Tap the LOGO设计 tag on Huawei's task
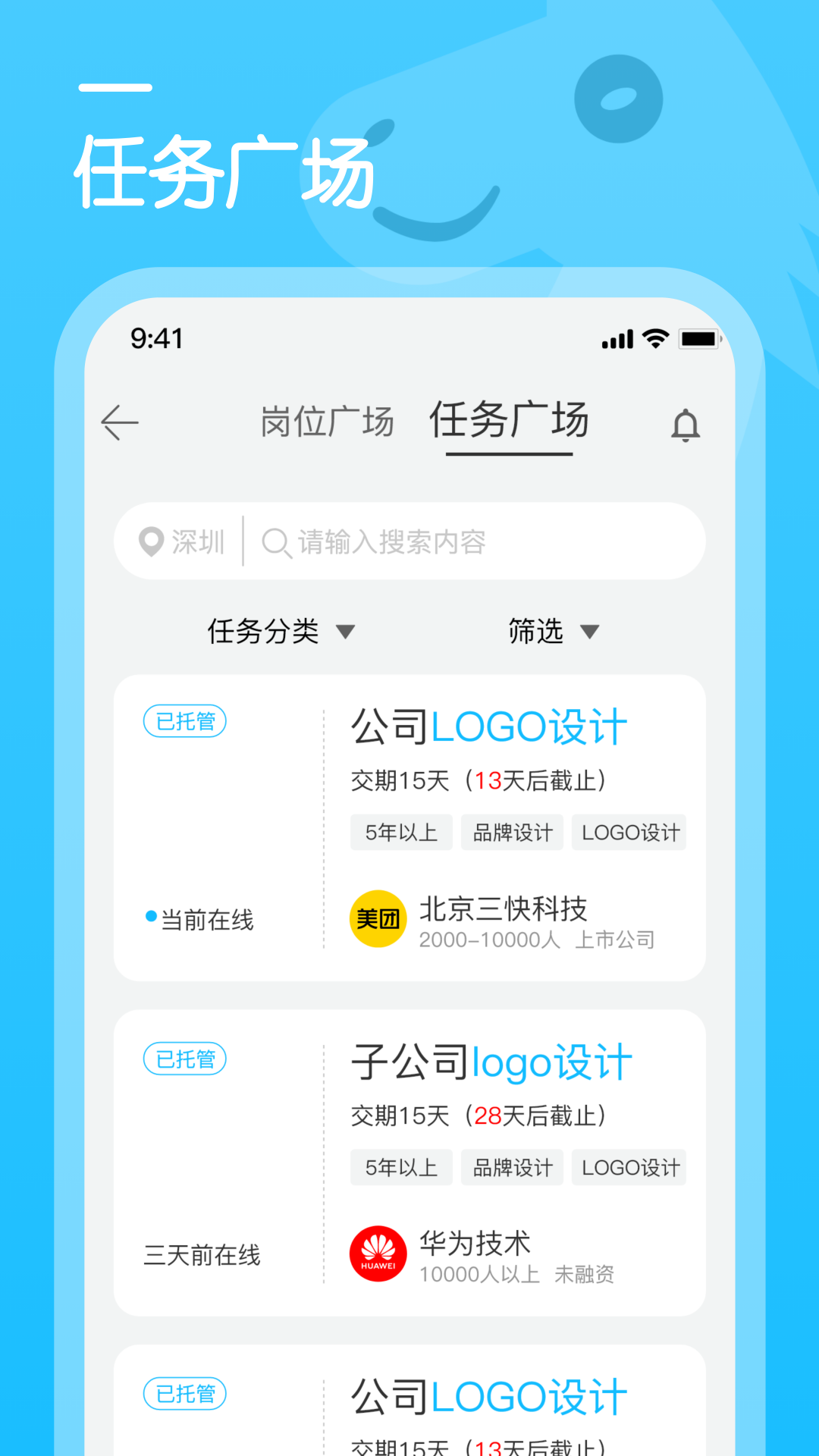The width and height of the screenshot is (819, 1456). pyautogui.click(x=629, y=1167)
